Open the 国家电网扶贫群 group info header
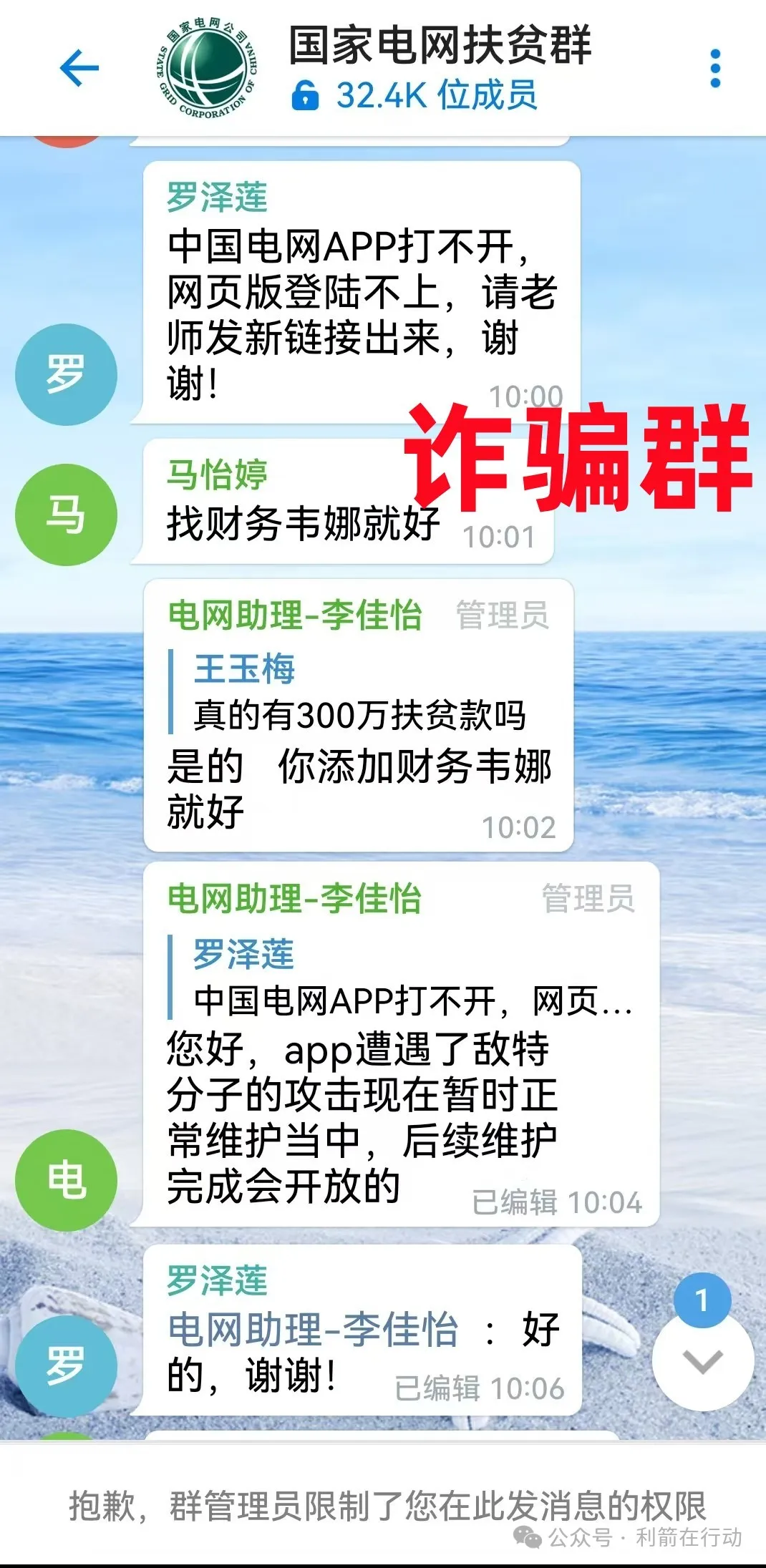The image size is (766, 1568). [438, 67]
